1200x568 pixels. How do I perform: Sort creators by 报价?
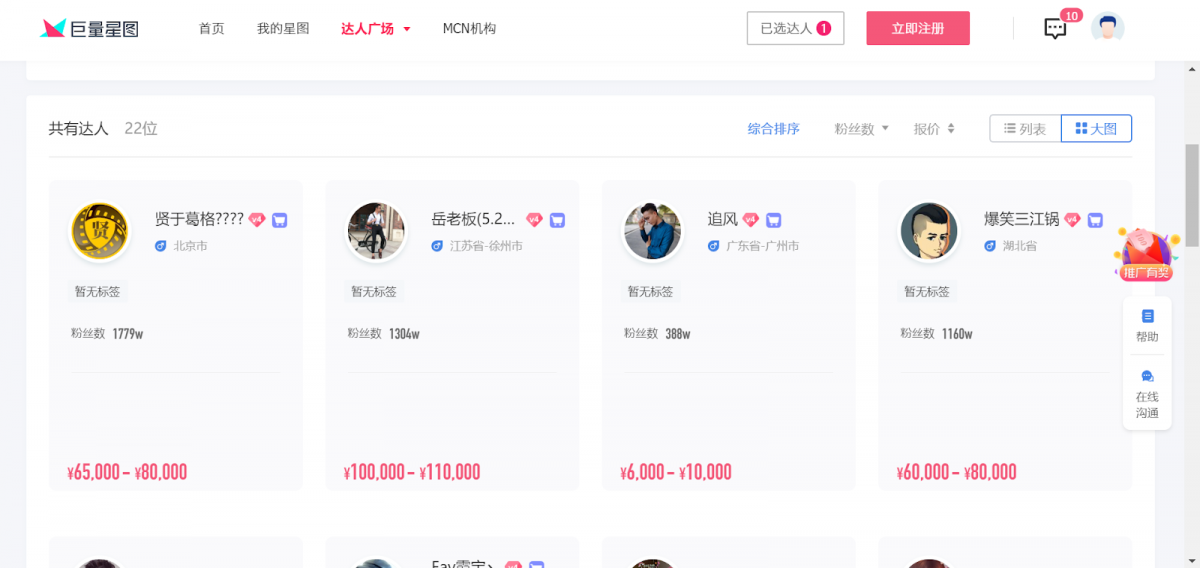934,129
